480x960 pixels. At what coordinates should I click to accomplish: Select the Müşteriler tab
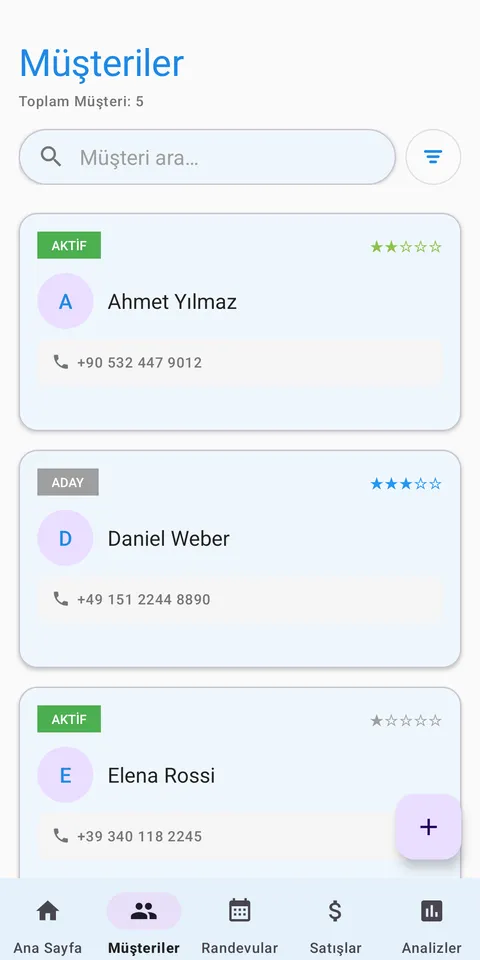coord(144,924)
